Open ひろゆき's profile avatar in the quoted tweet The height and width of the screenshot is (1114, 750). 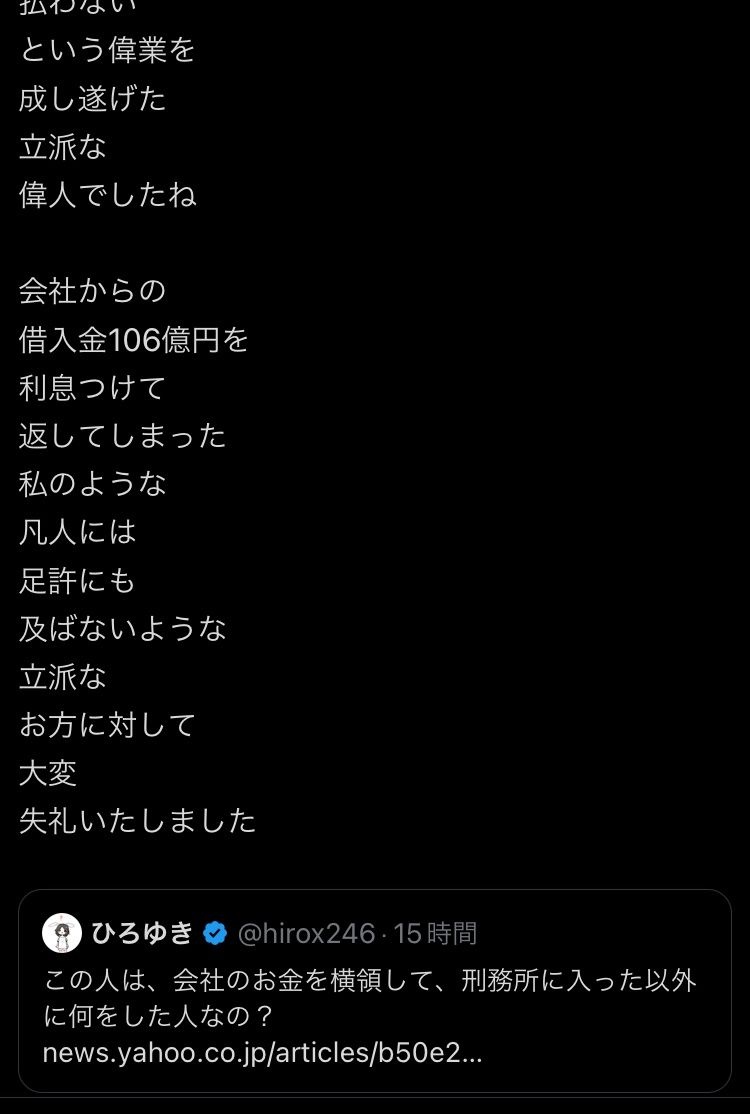pyautogui.click(x=62, y=933)
